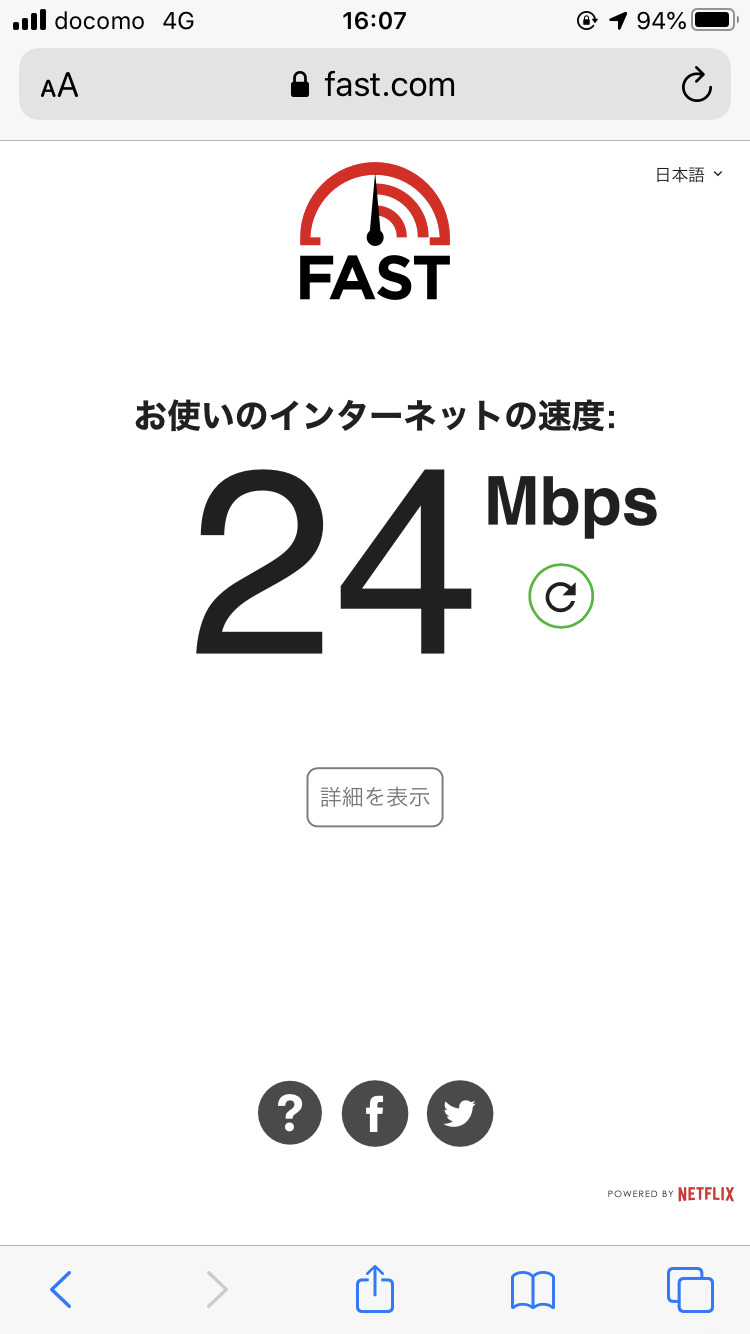Open Safari bookmarks

pos(532,1289)
